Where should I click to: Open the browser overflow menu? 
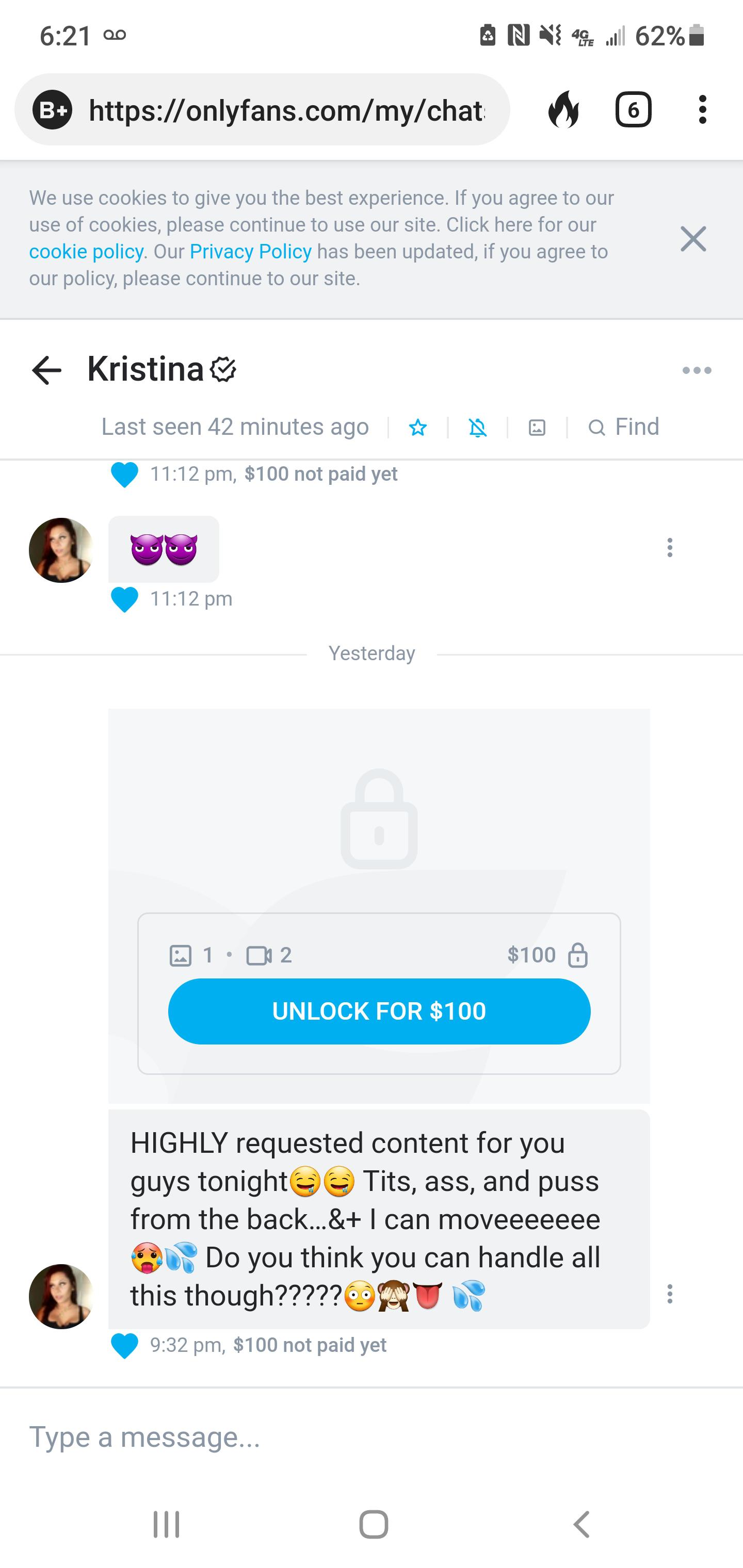(702, 110)
